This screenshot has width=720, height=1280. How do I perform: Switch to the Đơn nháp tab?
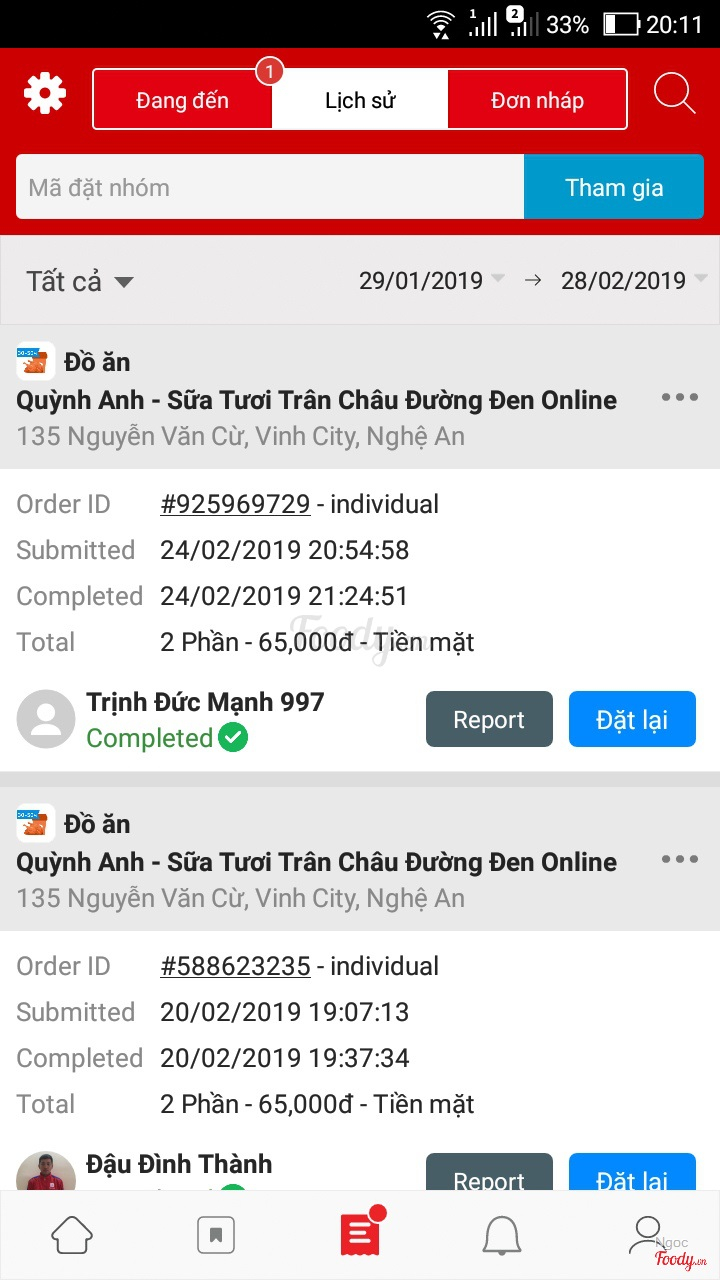[537, 100]
